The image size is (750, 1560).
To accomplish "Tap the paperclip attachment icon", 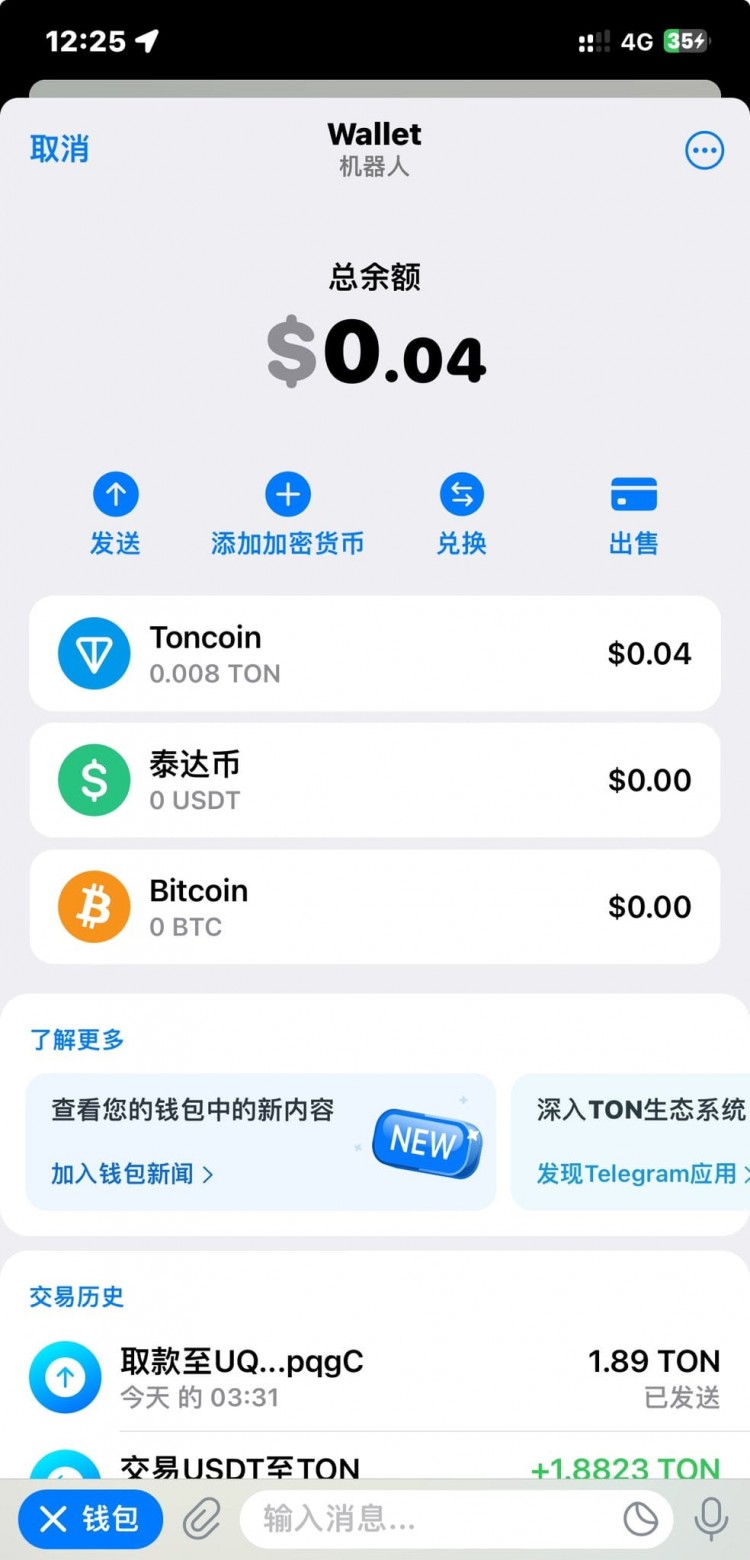I will [x=201, y=1518].
